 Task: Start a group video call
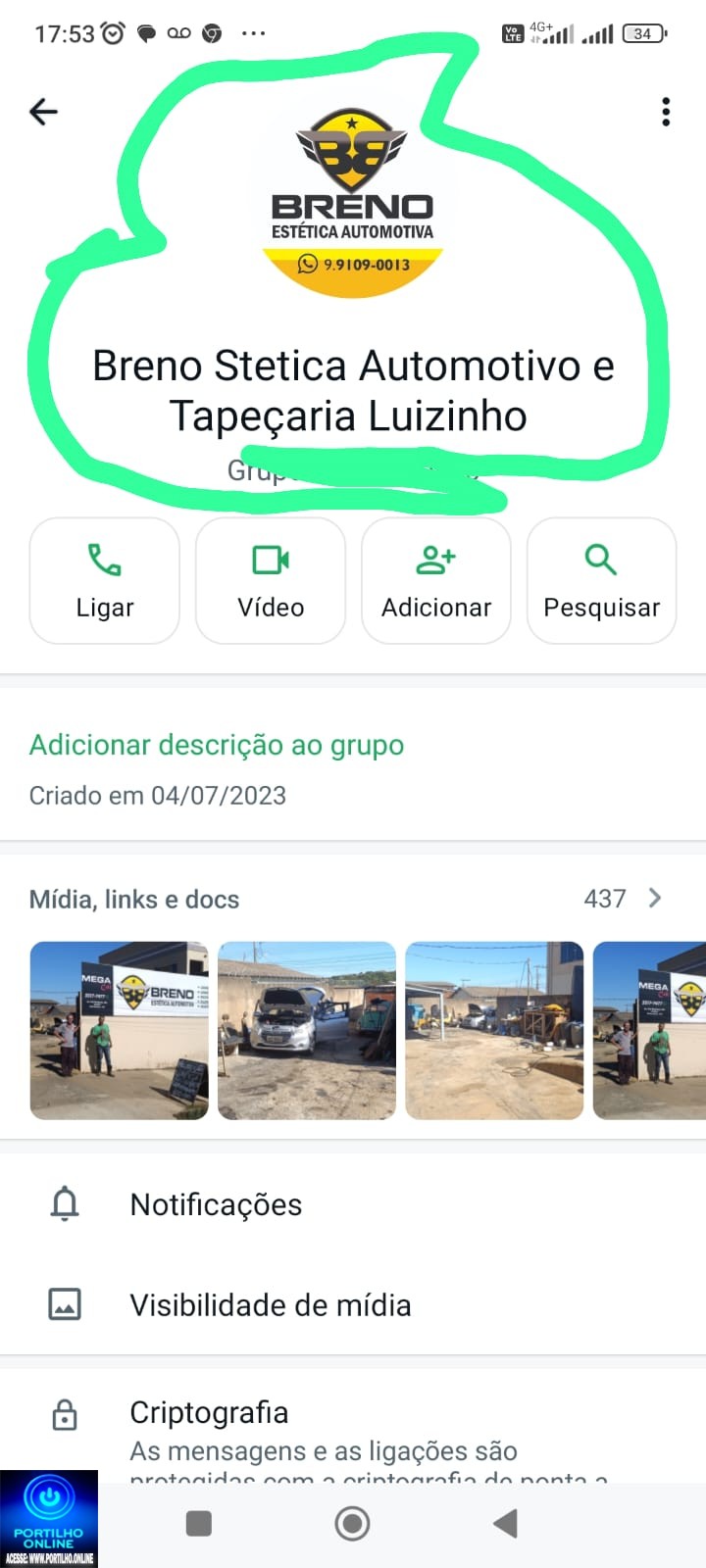[271, 580]
